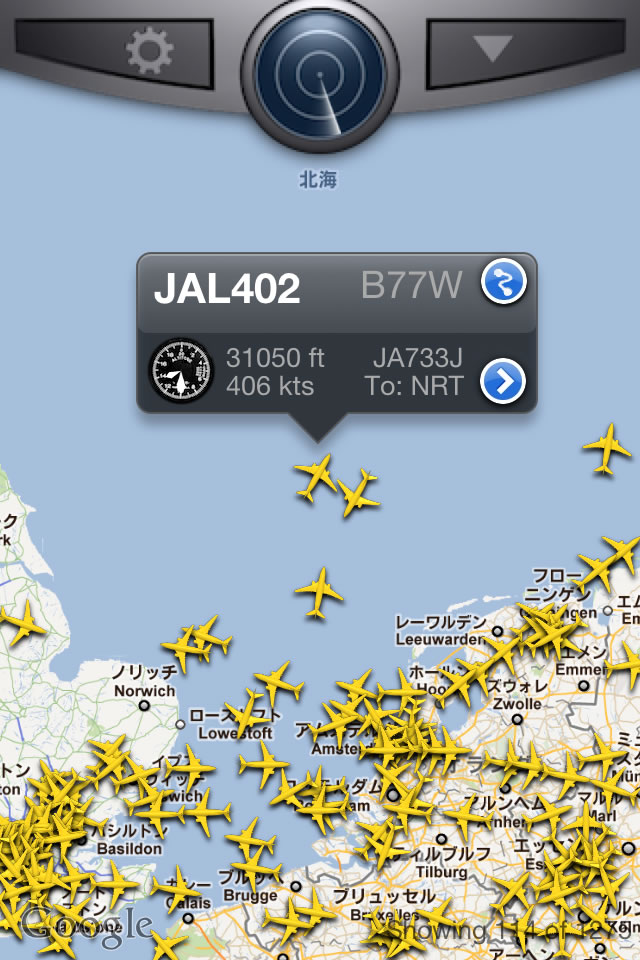Select the JAL402 aircraft under the callout
640x960 pixels.
pos(318,477)
